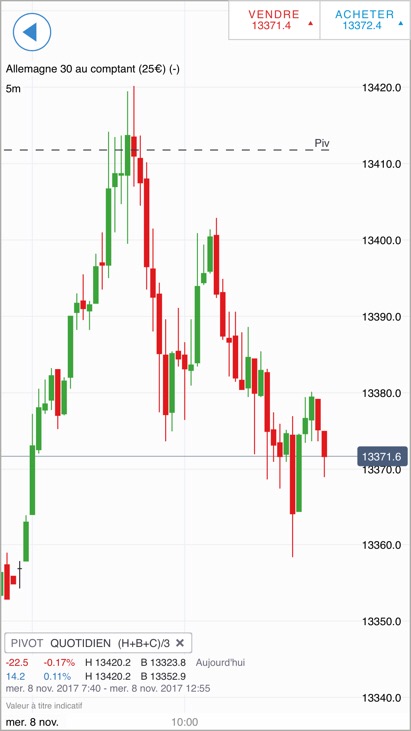411x731 pixels.
Task: Tap the ACHETER buy price button
Action: [365, 20]
